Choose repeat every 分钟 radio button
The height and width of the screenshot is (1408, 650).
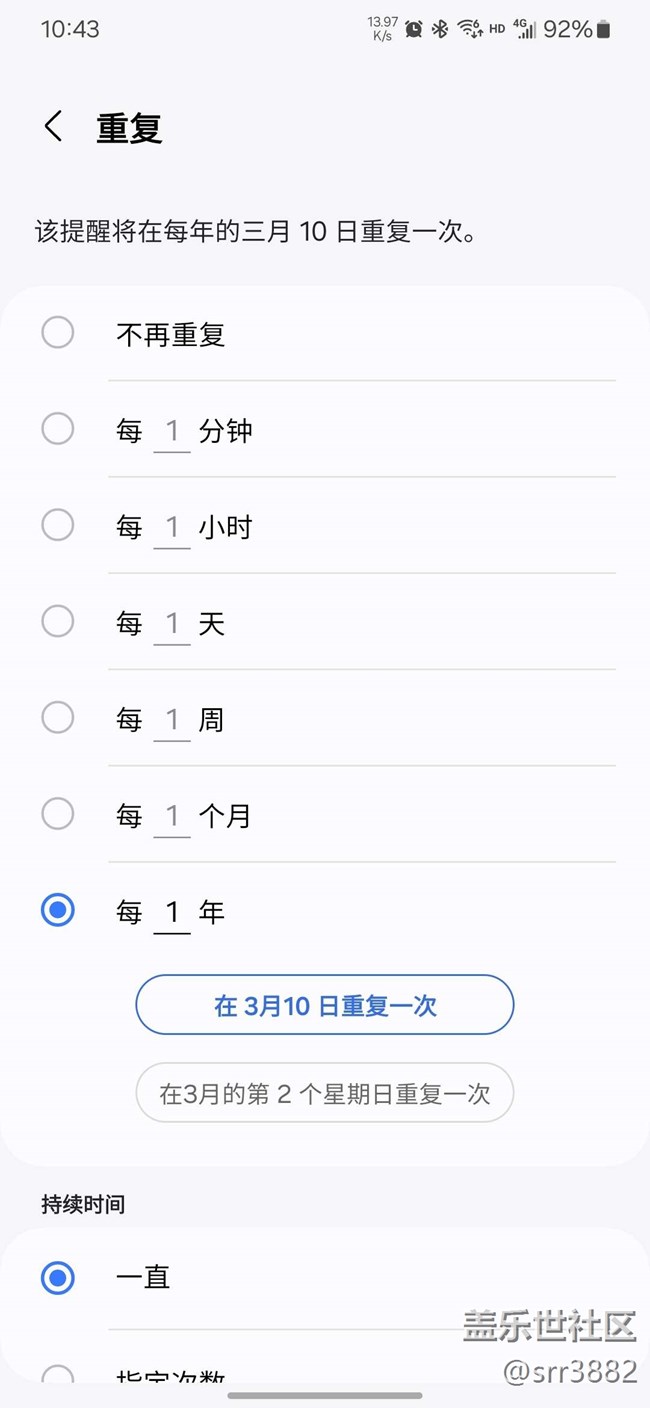[x=58, y=430]
